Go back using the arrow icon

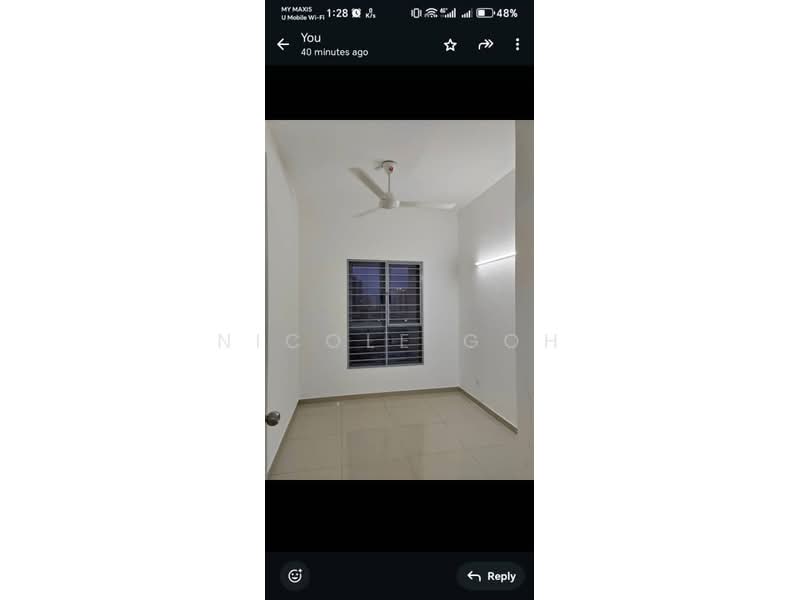click(x=283, y=44)
